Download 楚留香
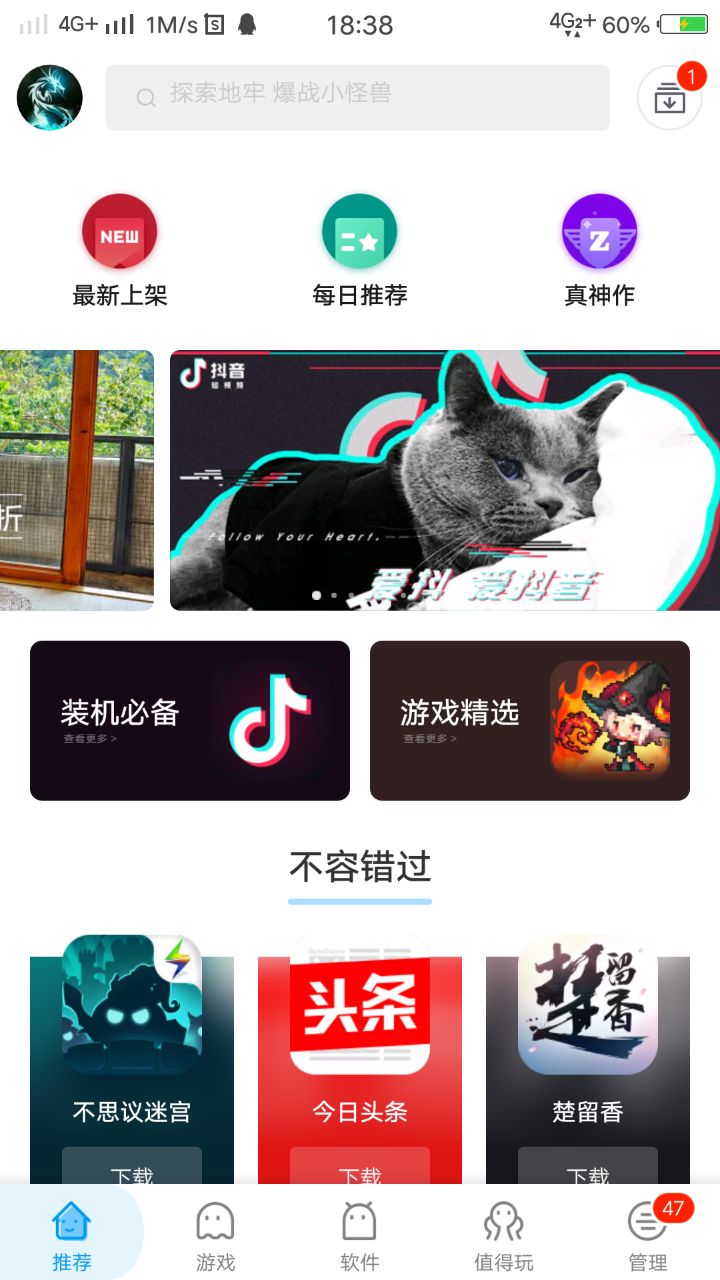This screenshot has height=1280, width=720. [x=588, y=1170]
